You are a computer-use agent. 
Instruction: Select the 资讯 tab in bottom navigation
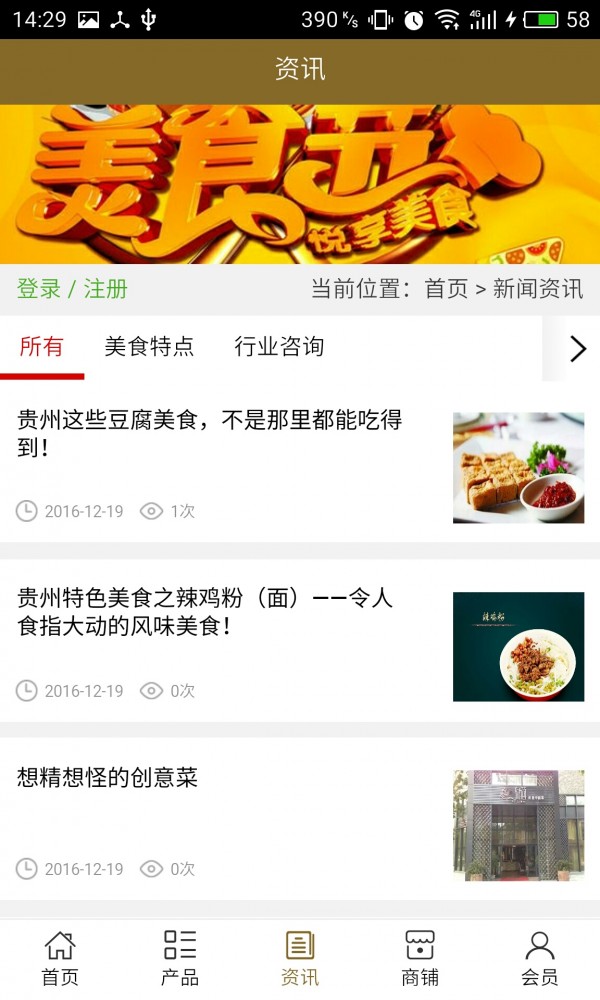click(300, 958)
